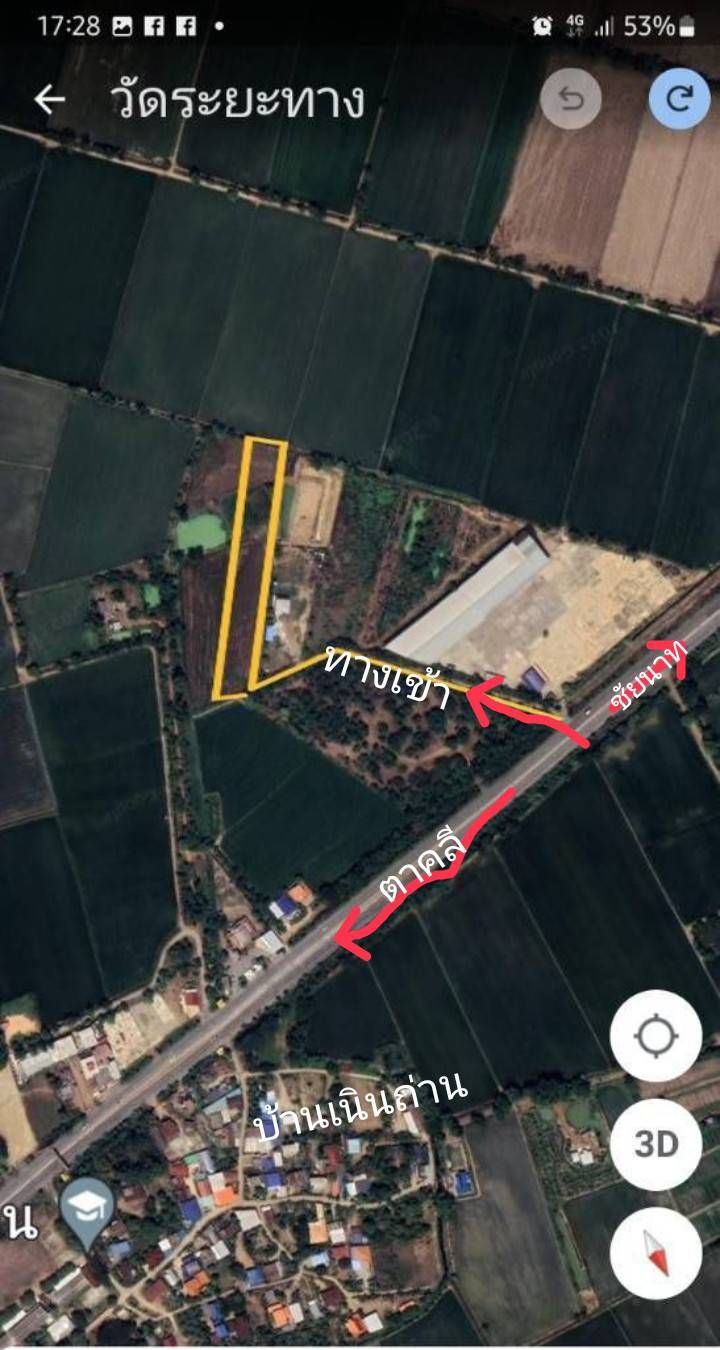
Task: Switch the map to 3D view
Action: pyautogui.click(x=656, y=1145)
